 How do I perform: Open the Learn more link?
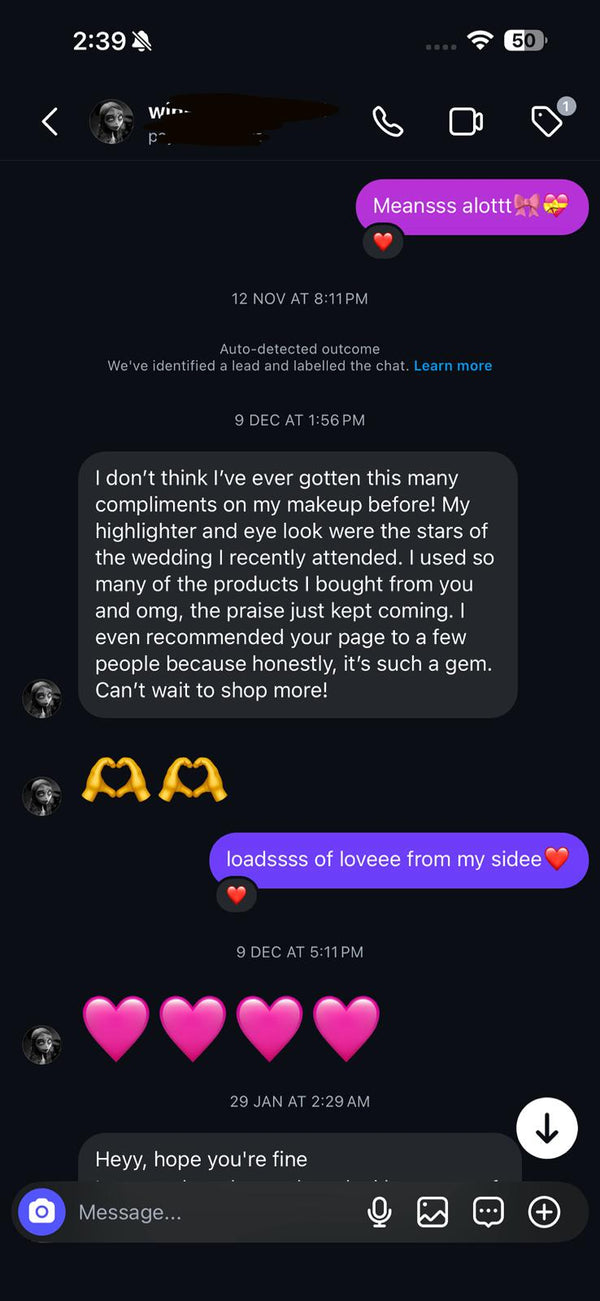pos(452,366)
